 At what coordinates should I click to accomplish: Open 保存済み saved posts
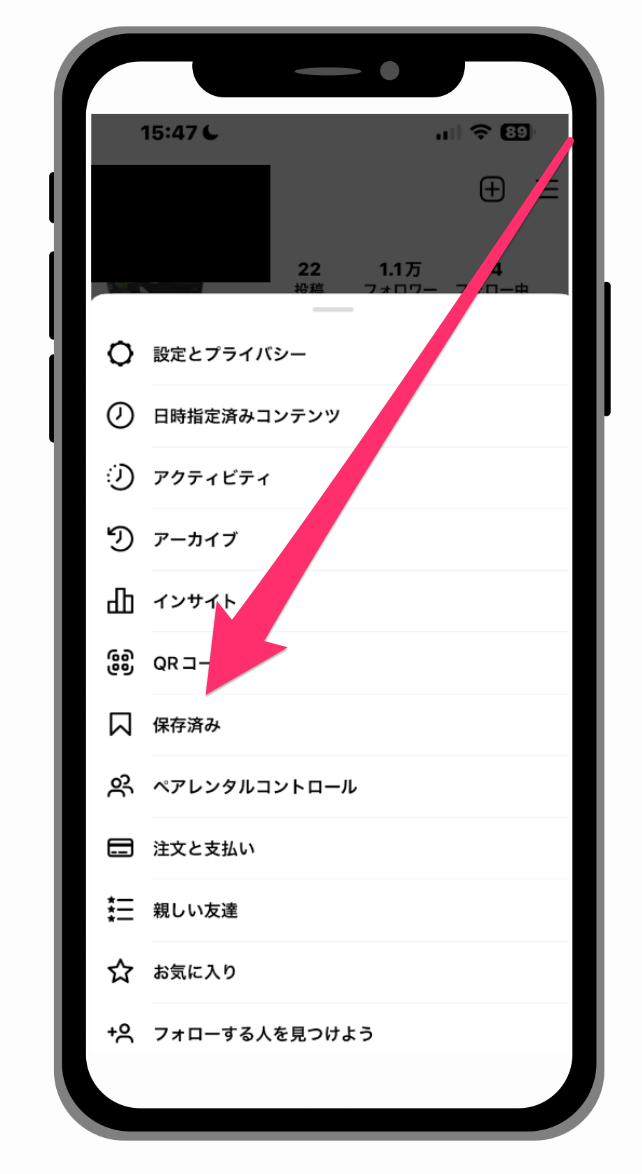(x=187, y=726)
